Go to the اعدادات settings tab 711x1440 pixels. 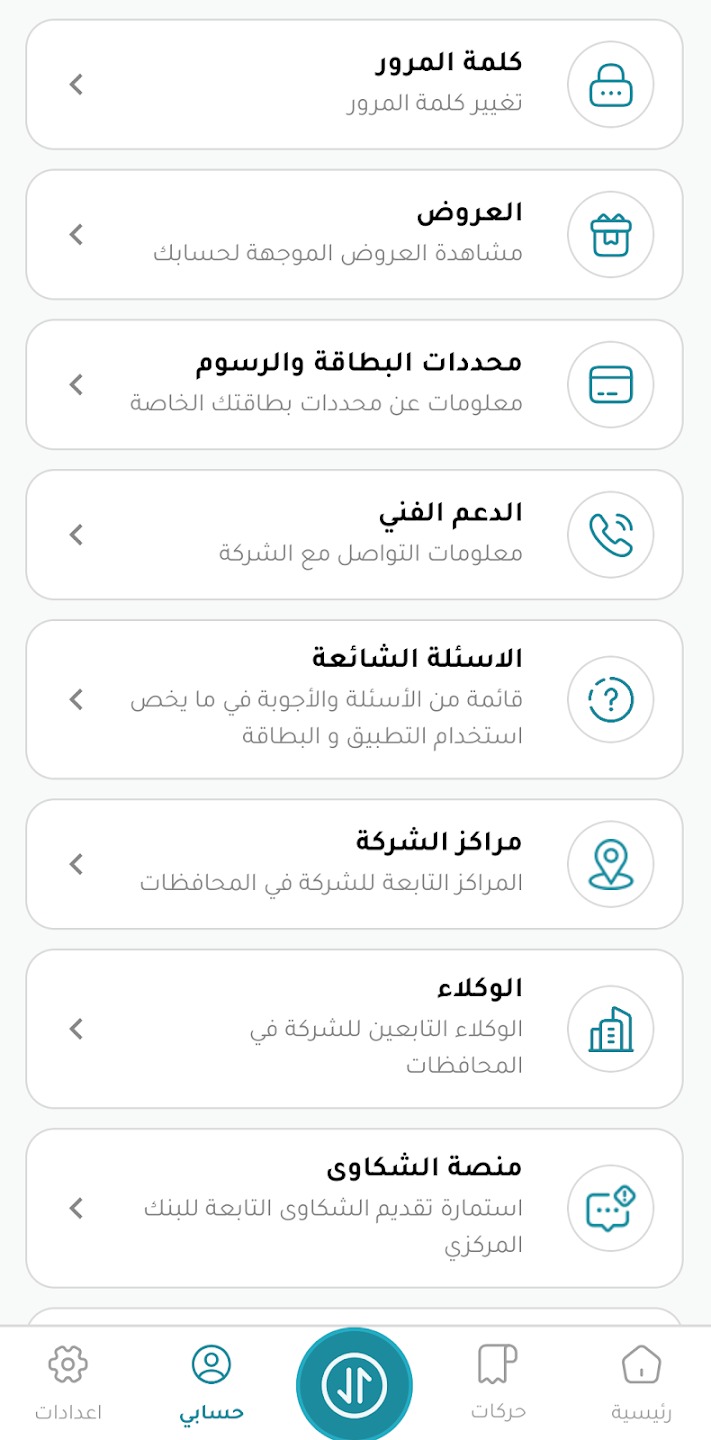(x=68, y=1384)
